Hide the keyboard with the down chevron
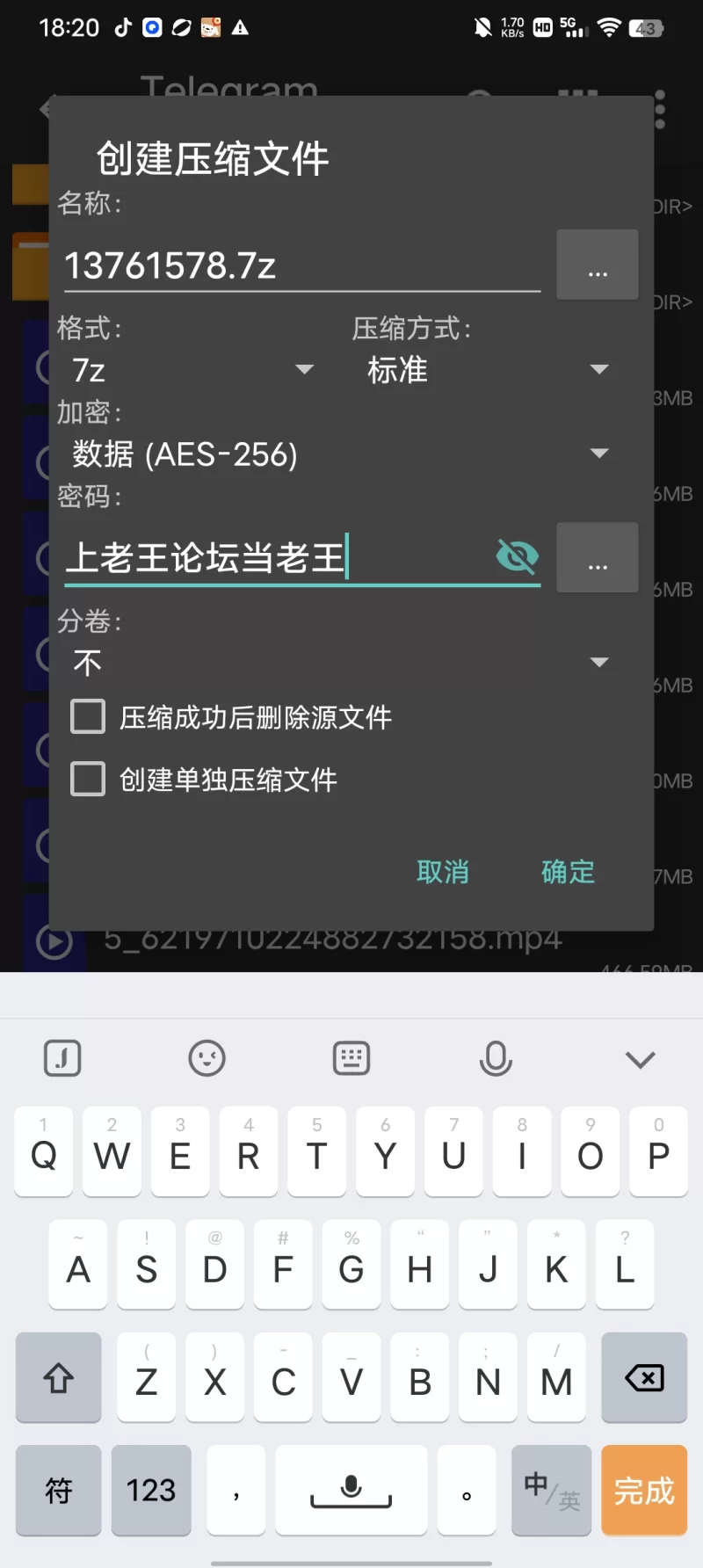 point(640,1059)
